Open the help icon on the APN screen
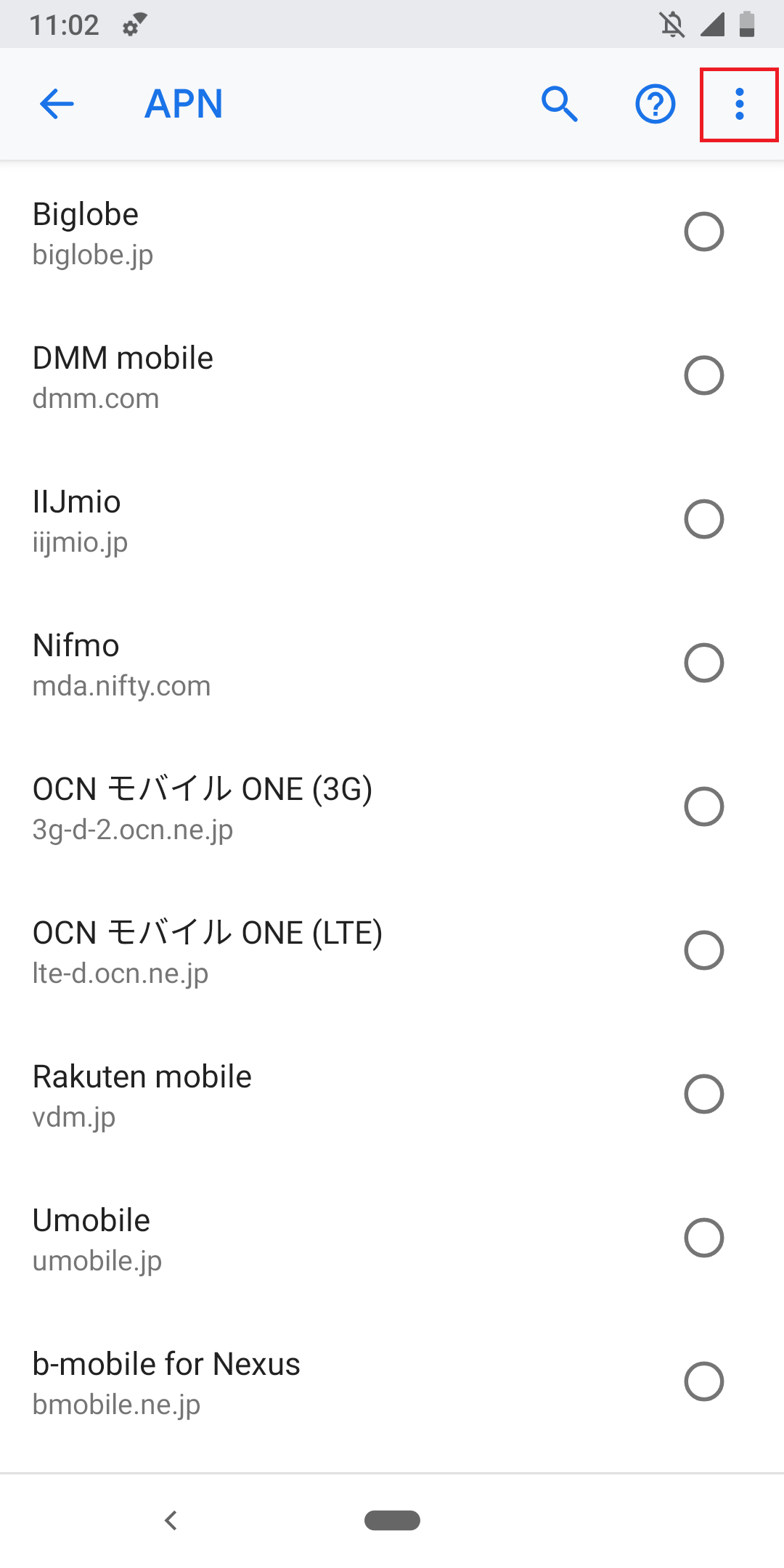The height and width of the screenshot is (1568, 784). [653, 105]
